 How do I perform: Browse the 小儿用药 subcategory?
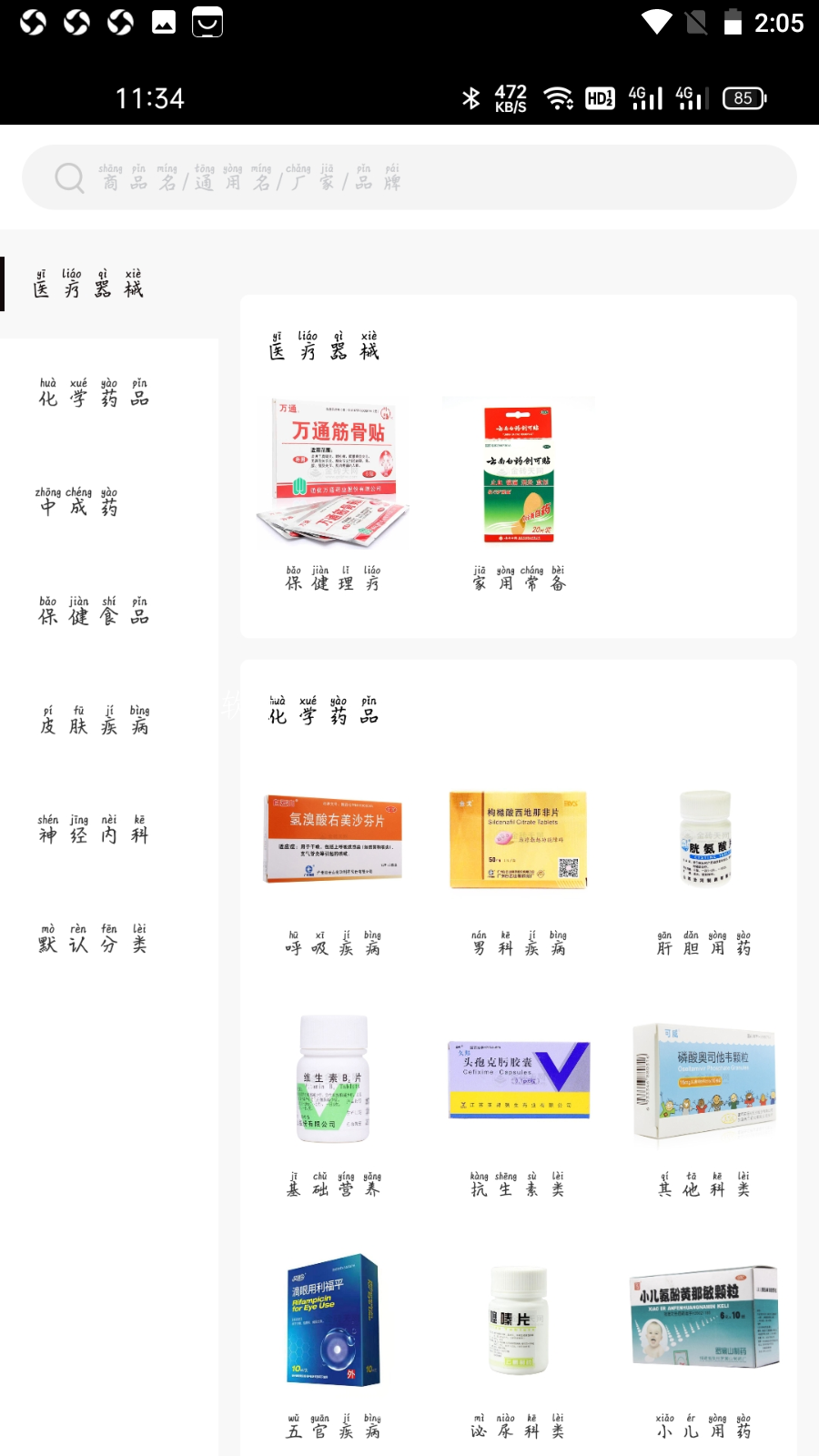click(704, 1342)
